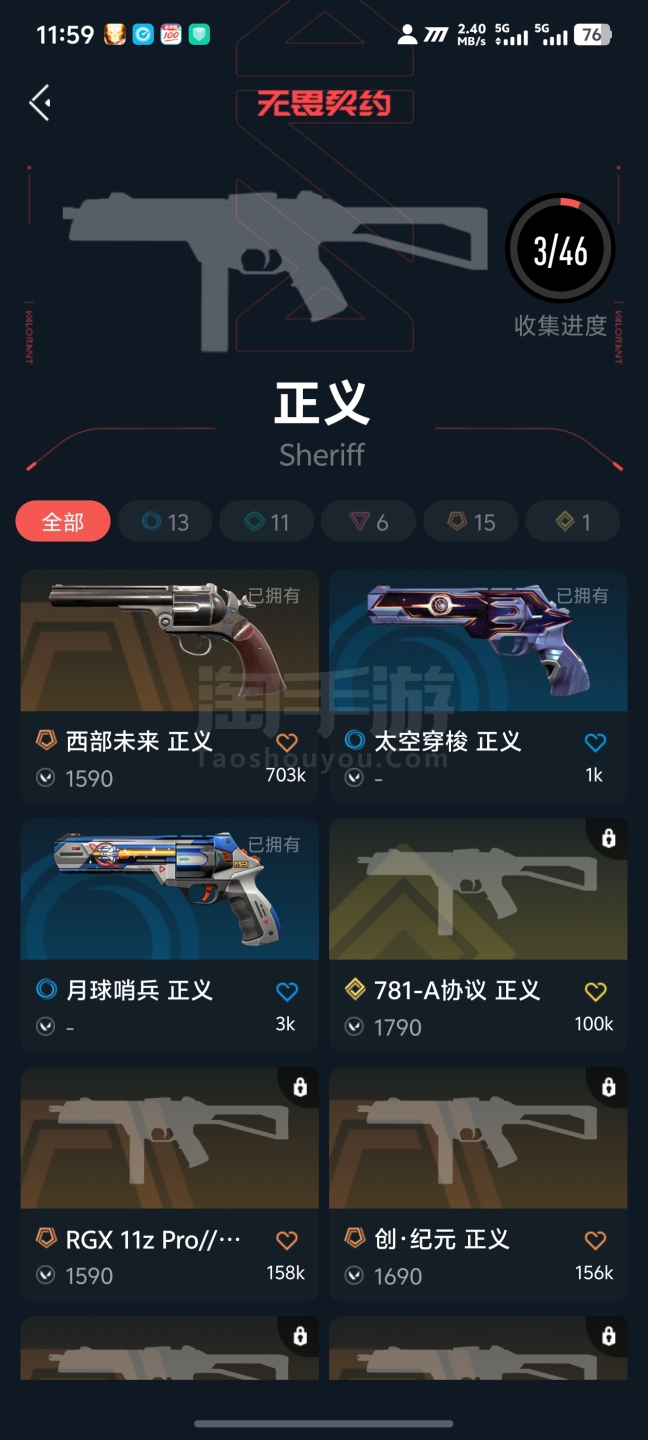Viewport: 648px width, 1440px height.
Task: Filter skins by the green tier 11
Action: point(267,522)
